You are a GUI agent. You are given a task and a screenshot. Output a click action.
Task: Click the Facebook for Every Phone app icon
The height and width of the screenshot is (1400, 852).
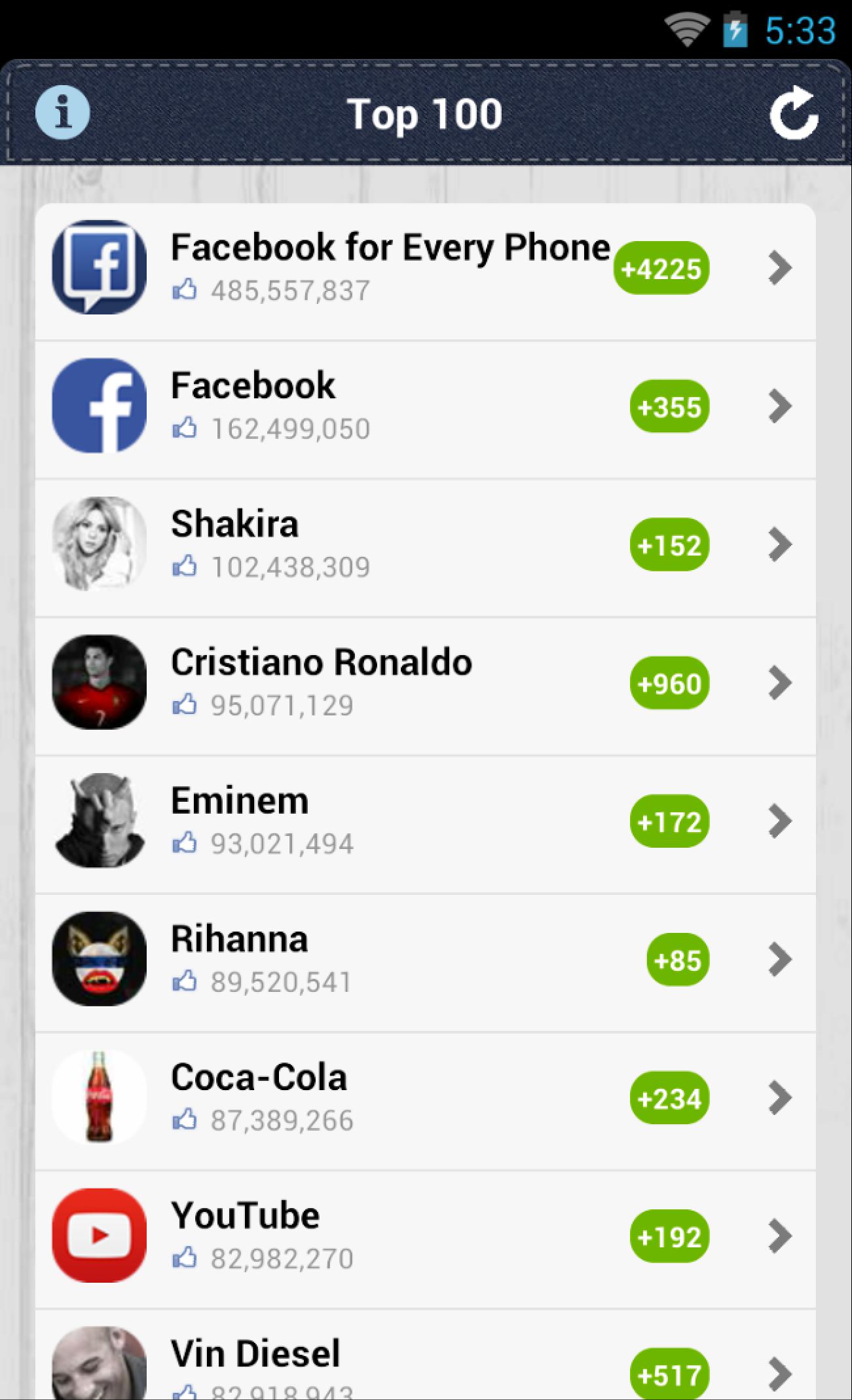[x=99, y=269]
